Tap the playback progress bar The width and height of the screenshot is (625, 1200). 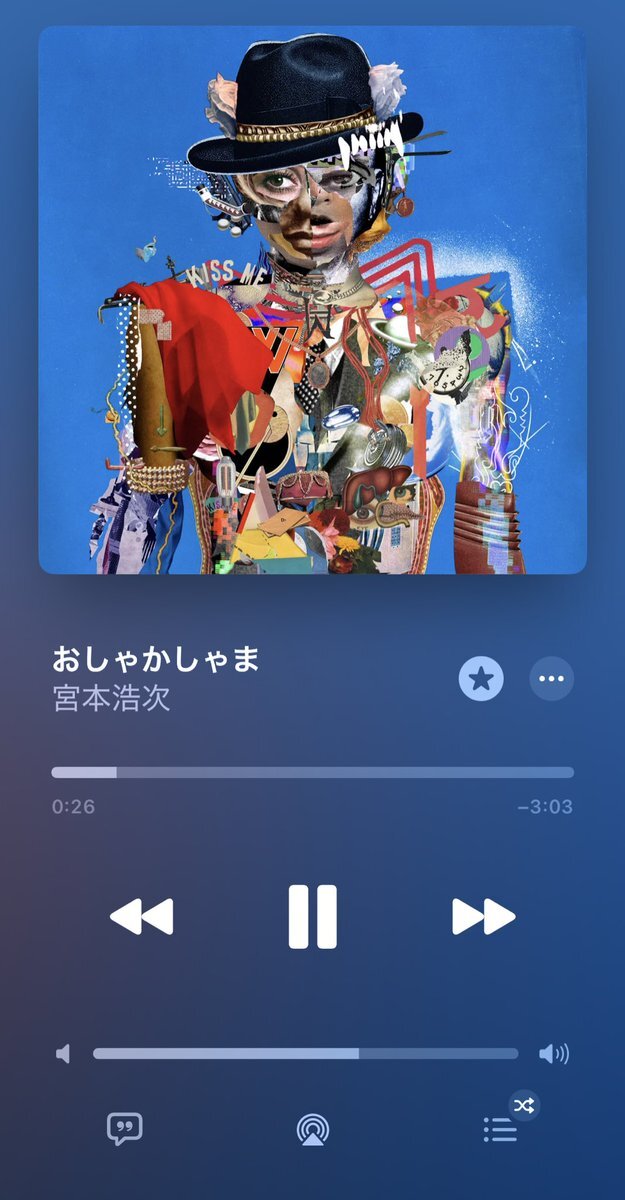pyautogui.click(x=312, y=772)
